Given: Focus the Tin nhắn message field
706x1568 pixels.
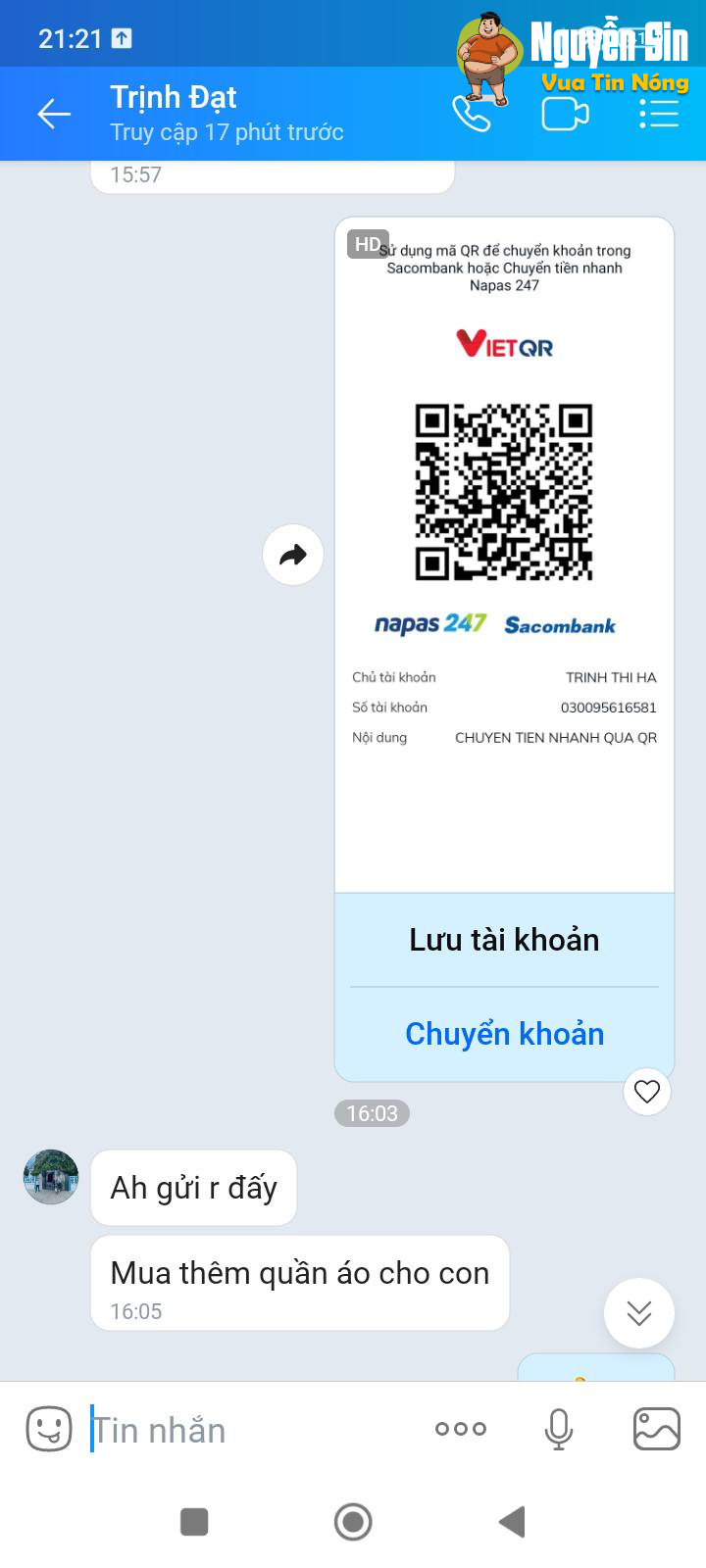Looking at the screenshot, I should (x=245, y=1431).
